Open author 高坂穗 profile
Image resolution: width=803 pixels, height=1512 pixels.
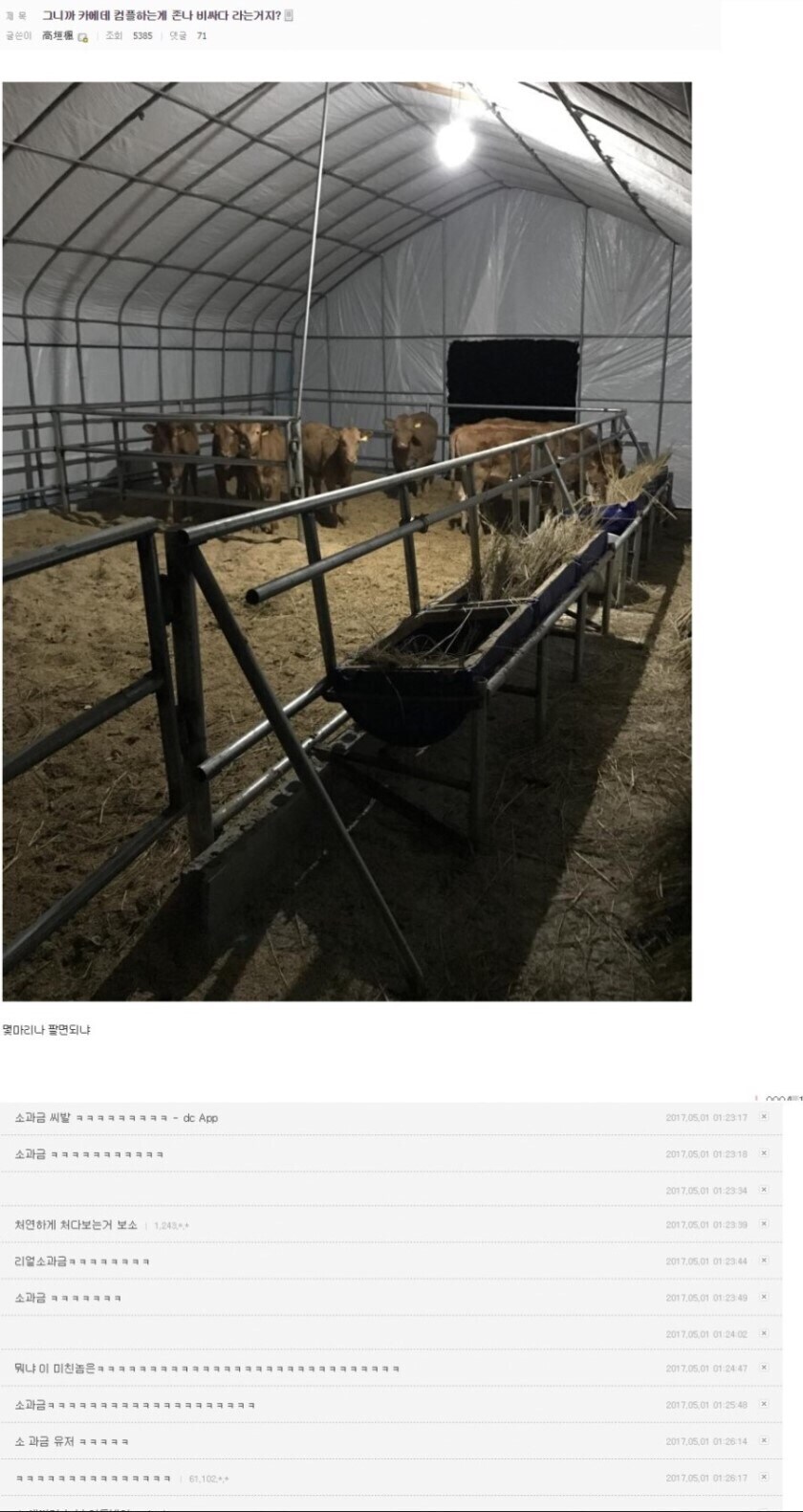click(57, 35)
